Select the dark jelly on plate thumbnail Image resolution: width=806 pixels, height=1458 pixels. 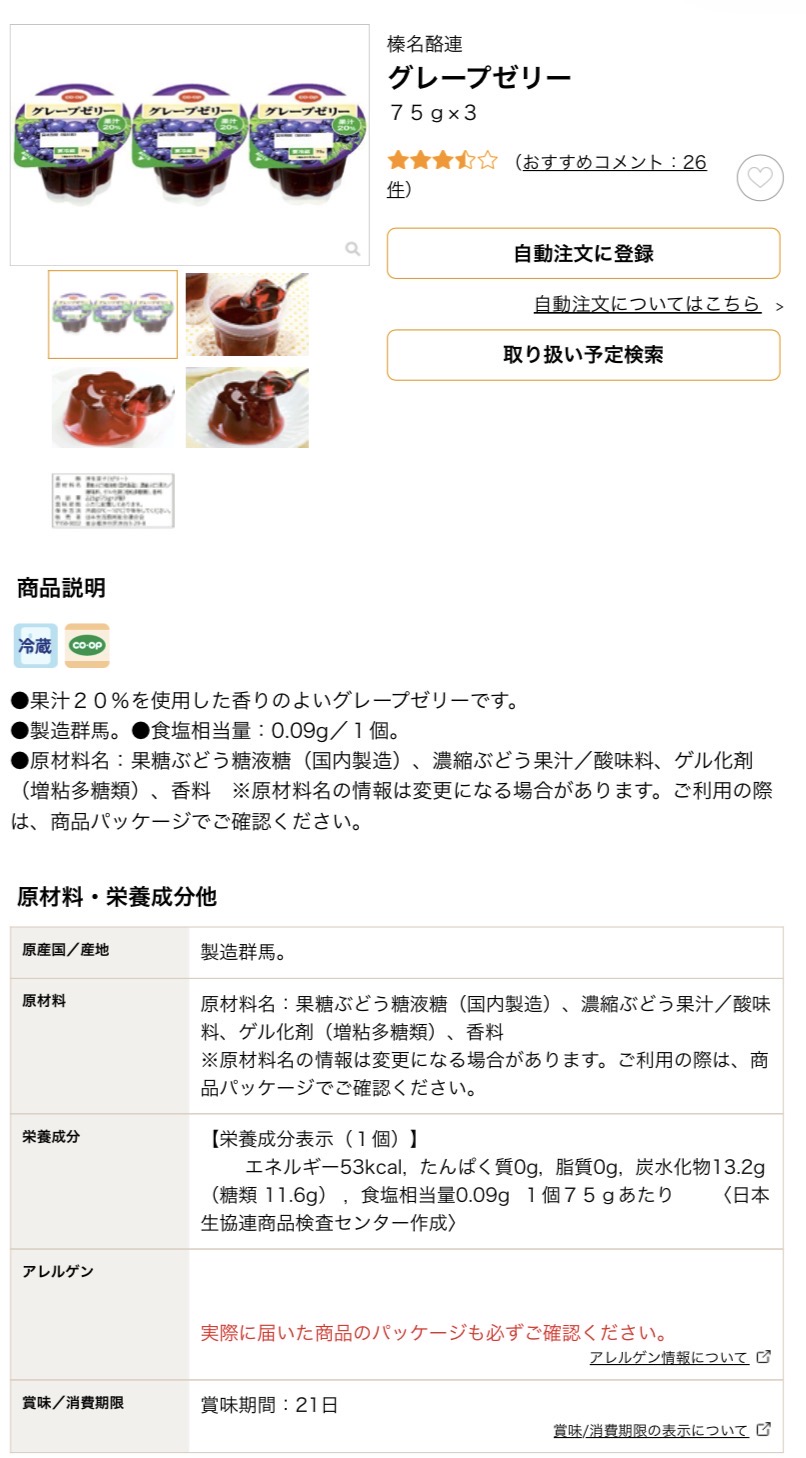(247, 407)
